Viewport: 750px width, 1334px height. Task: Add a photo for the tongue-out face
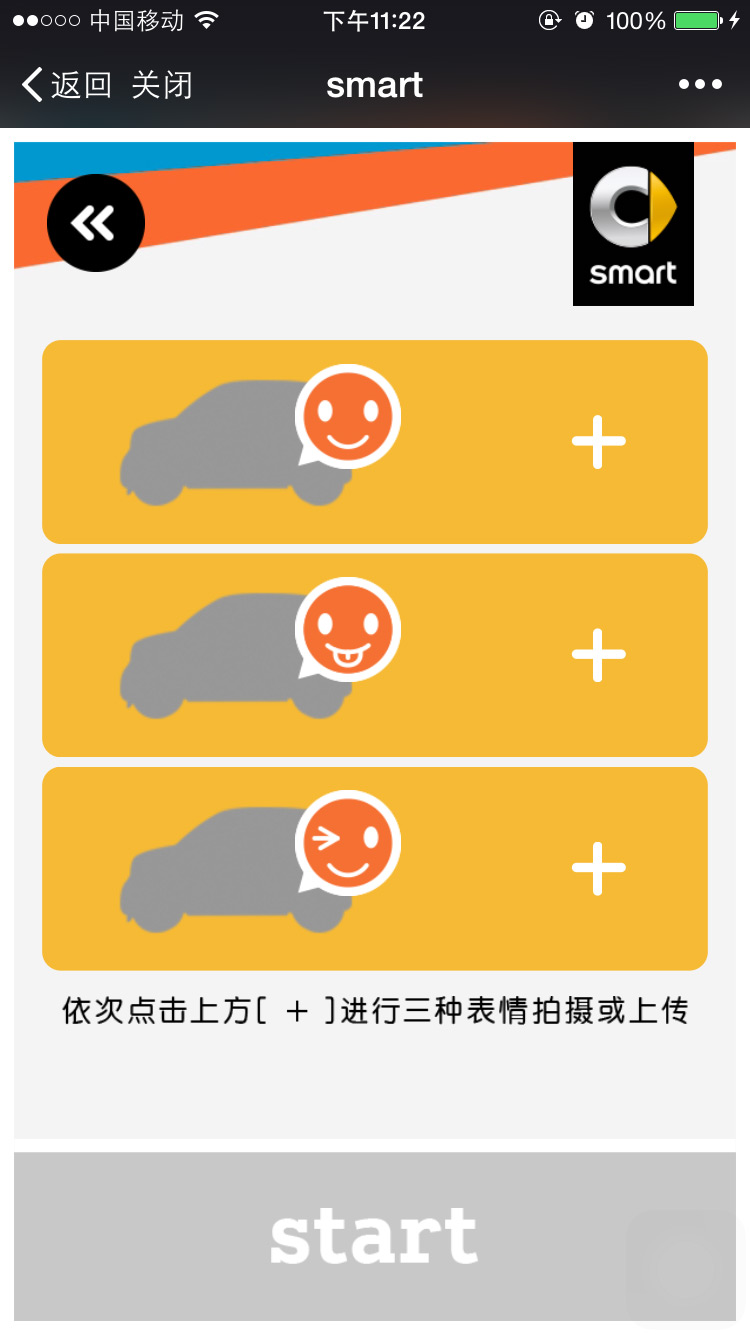(x=598, y=655)
